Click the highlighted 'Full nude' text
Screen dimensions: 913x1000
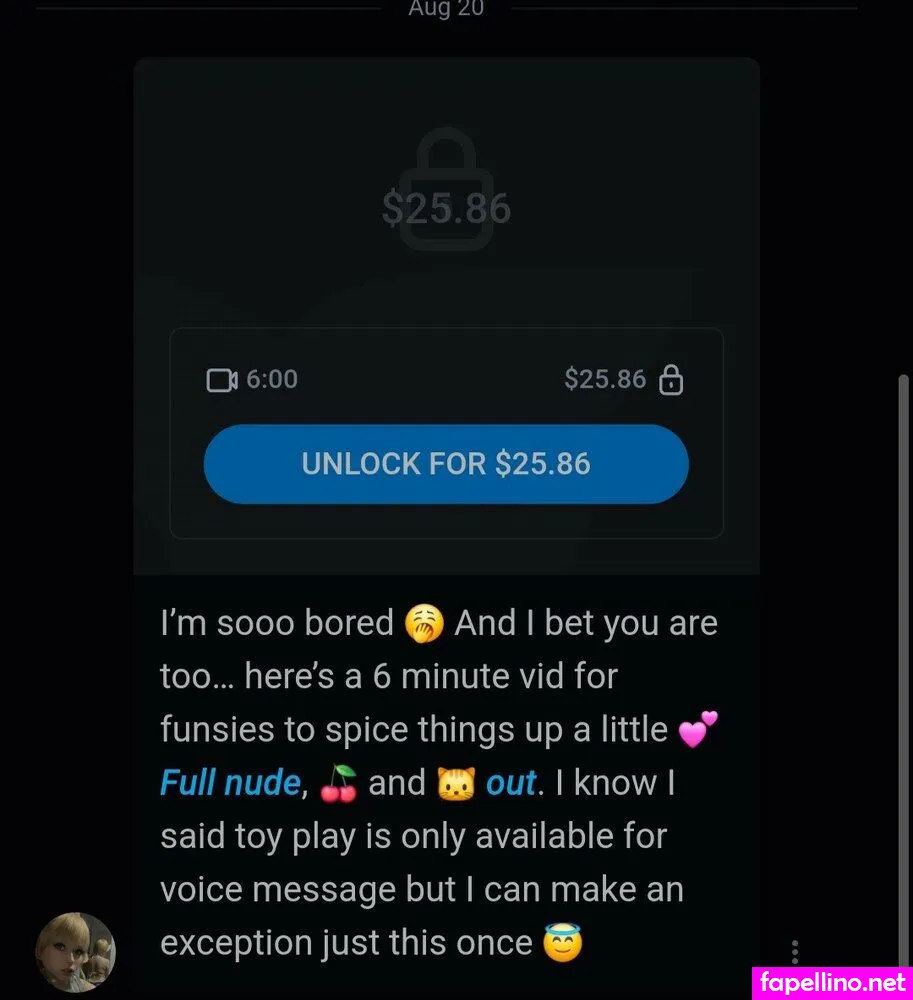[x=229, y=782]
